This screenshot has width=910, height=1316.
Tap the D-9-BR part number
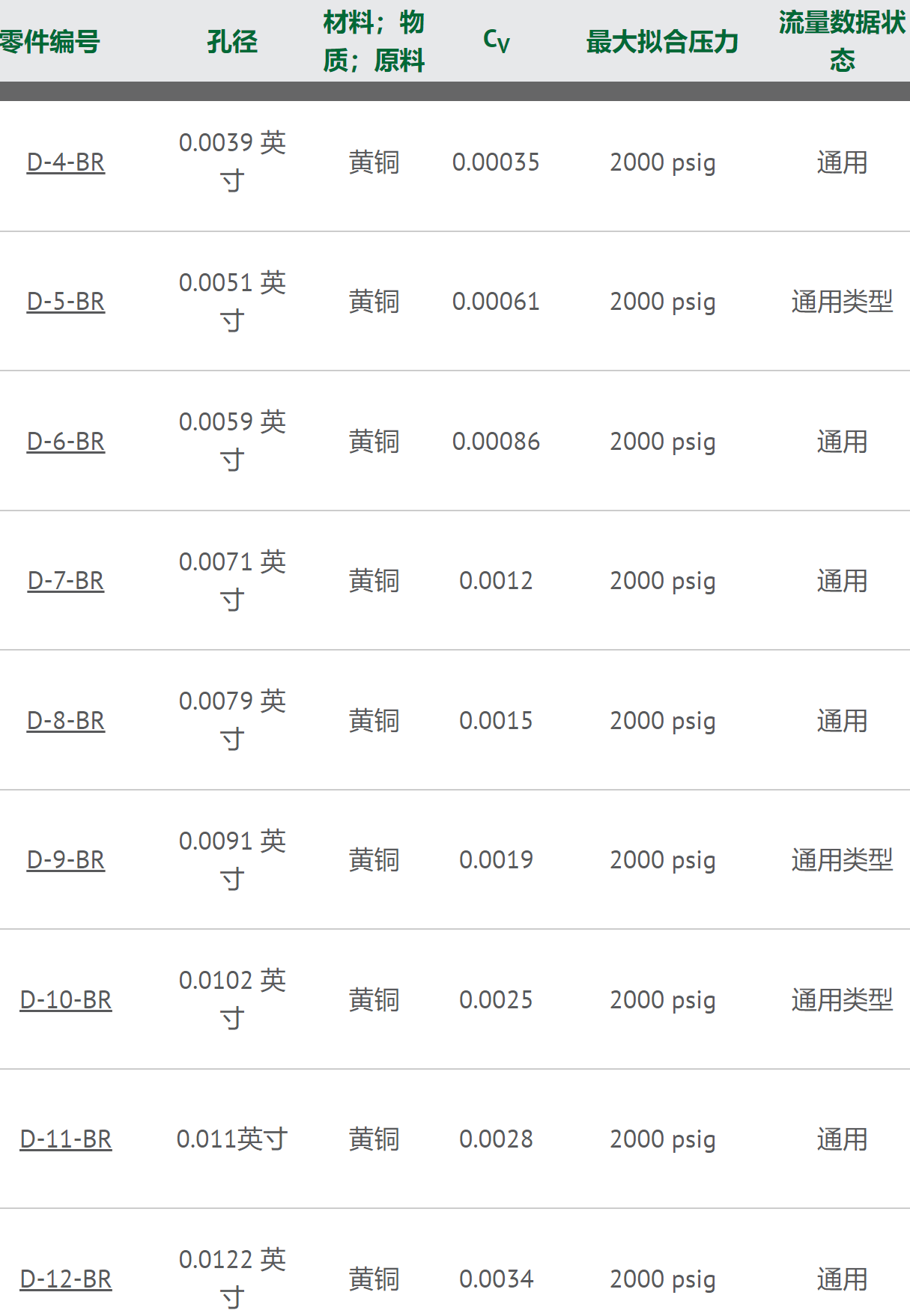[x=66, y=860]
